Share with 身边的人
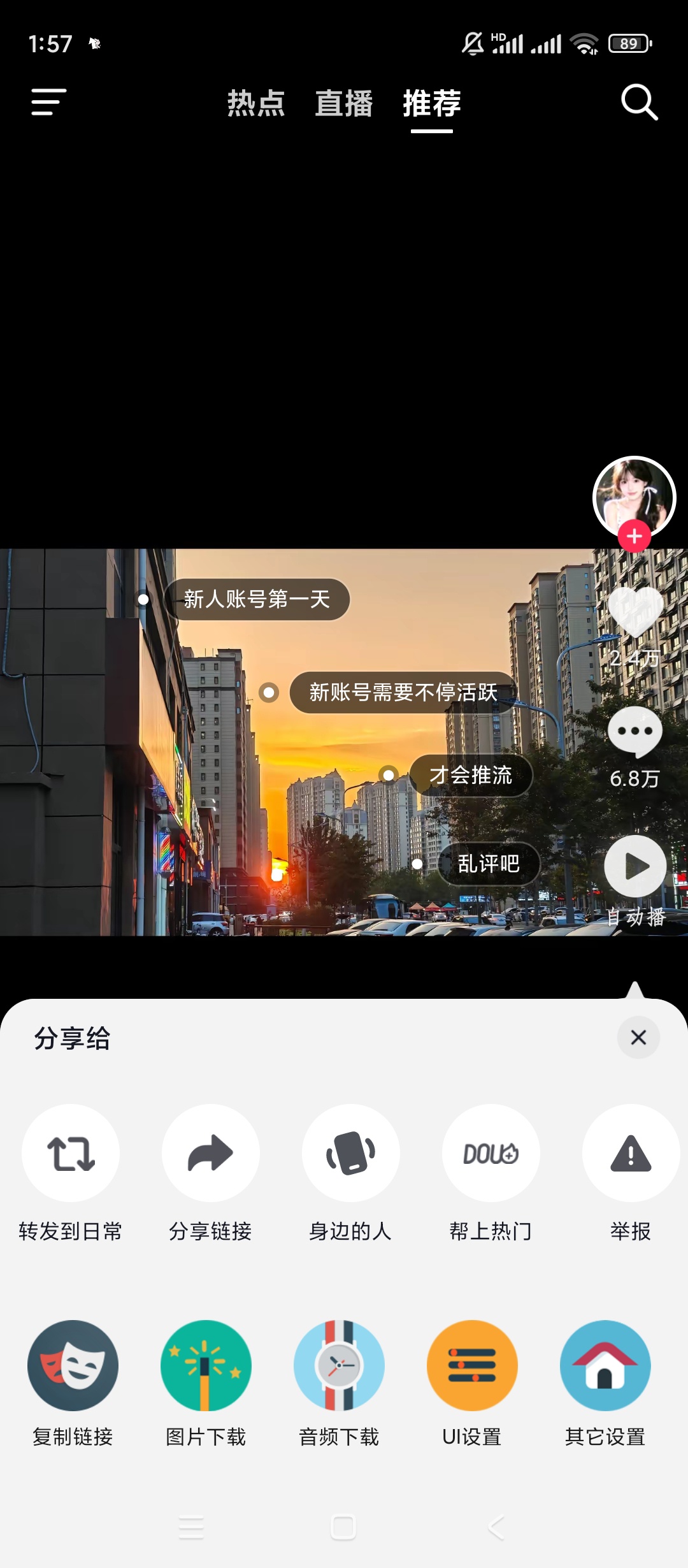 click(x=351, y=1153)
